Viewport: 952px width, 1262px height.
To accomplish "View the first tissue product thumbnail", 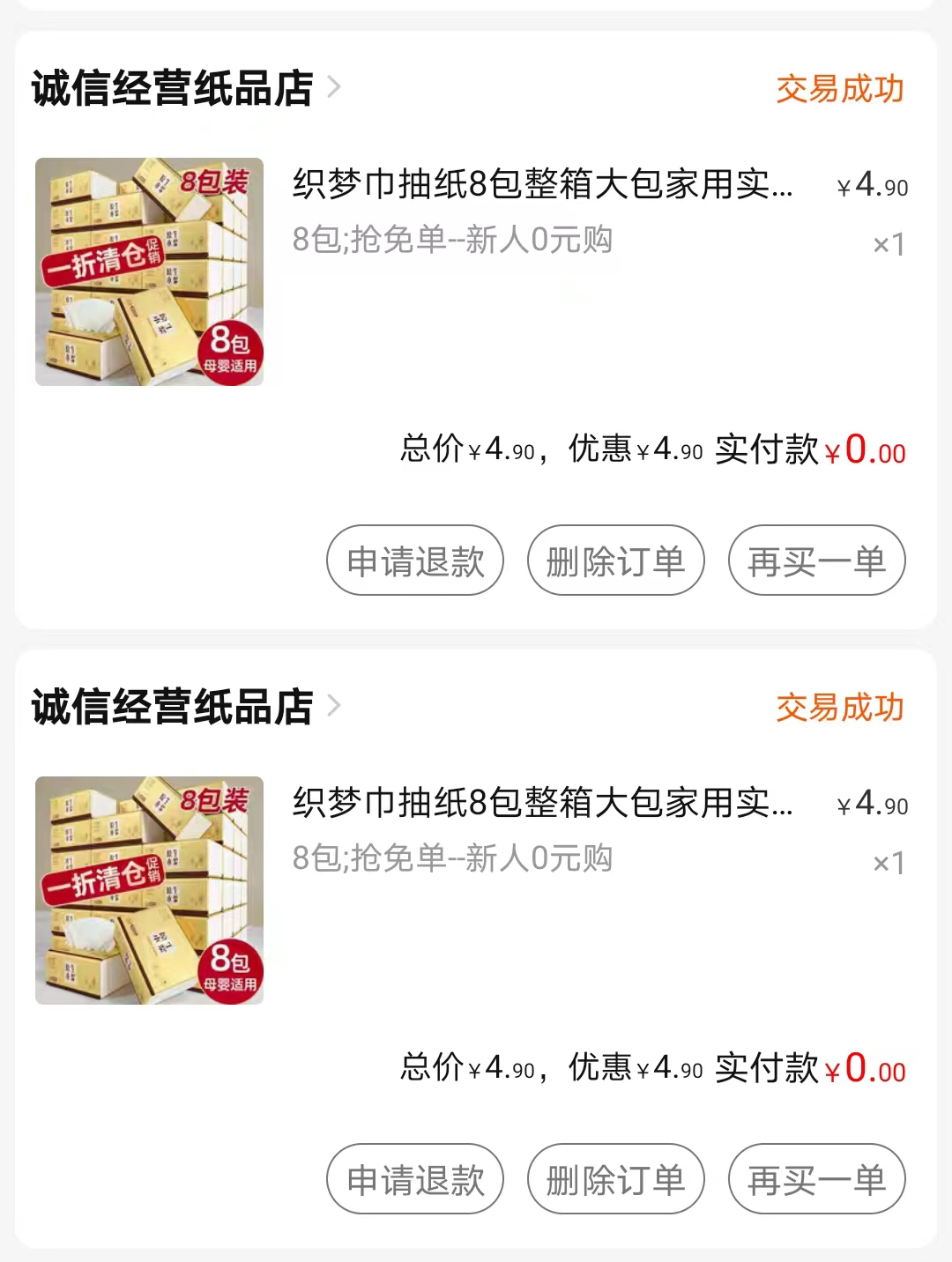I will point(148,271).
